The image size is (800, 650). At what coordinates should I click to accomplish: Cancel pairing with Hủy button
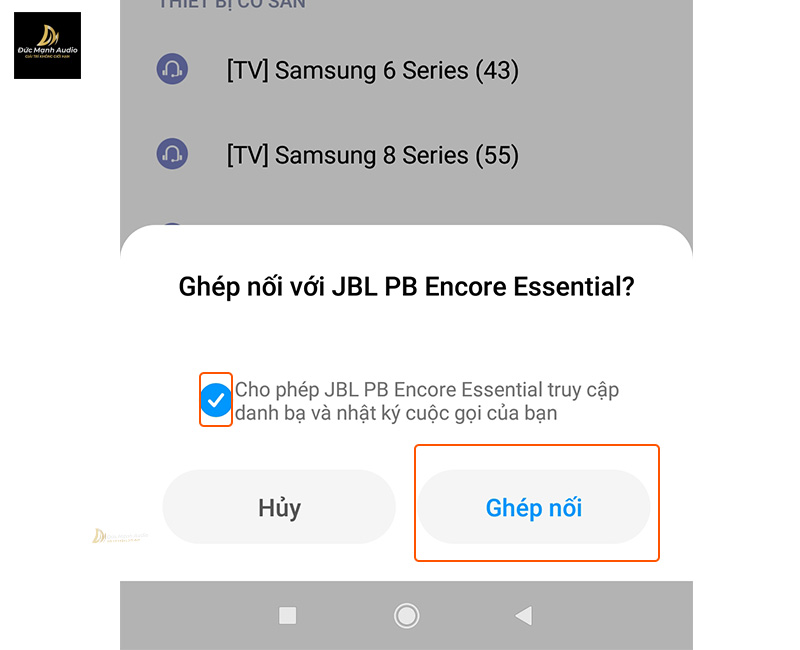[279, 507]
